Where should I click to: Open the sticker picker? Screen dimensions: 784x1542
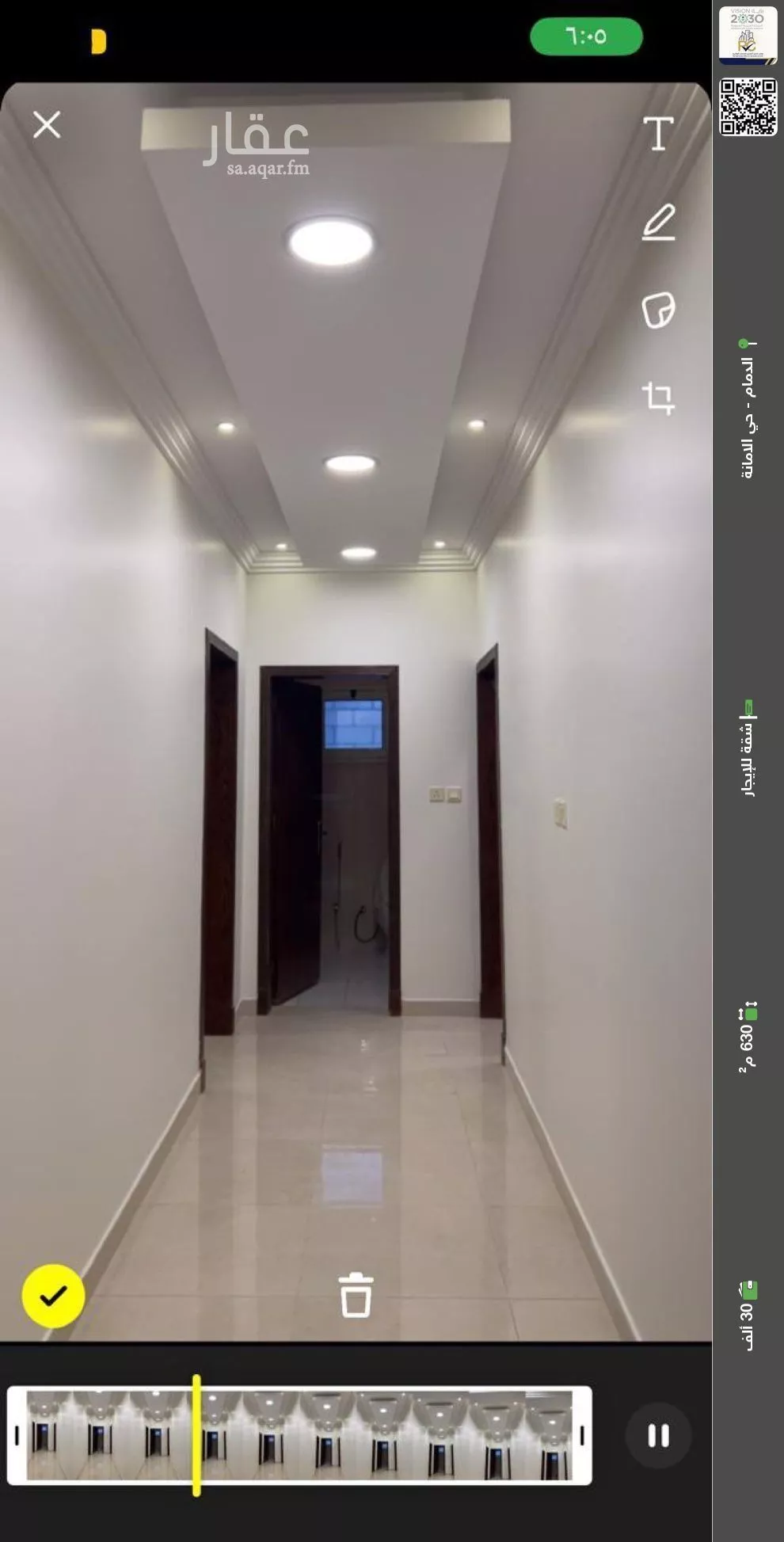[x=658, y=310]
